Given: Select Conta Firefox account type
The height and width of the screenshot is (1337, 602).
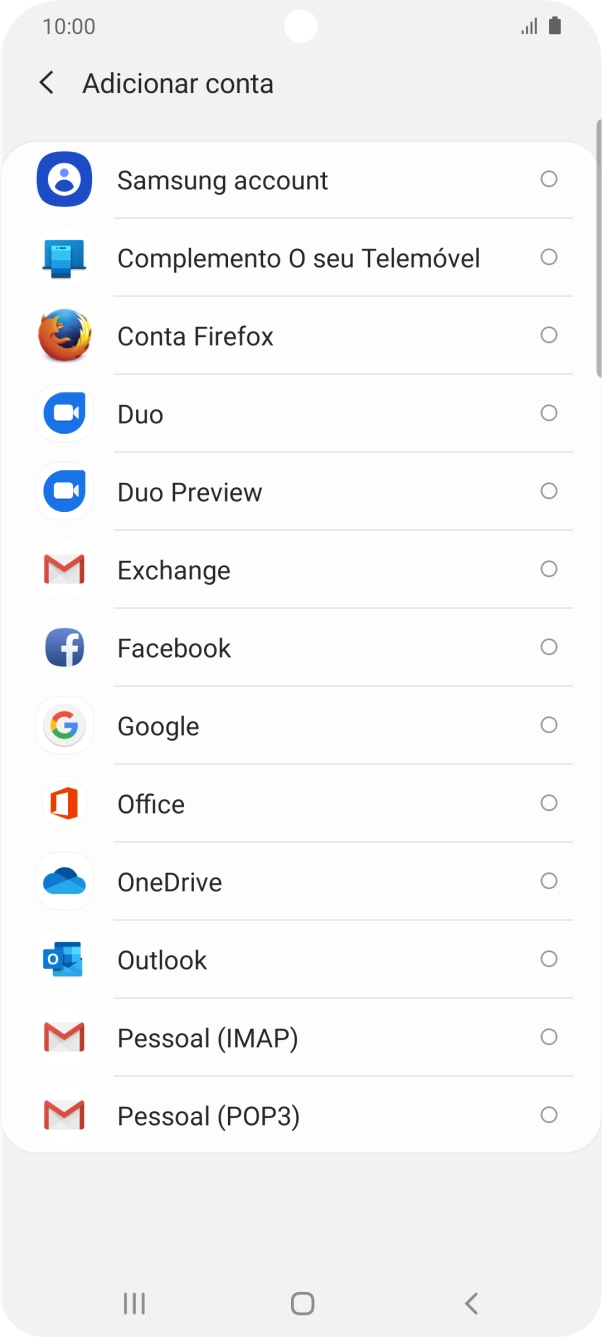Looking at the screenshot, I should click(x=300, y=336).
